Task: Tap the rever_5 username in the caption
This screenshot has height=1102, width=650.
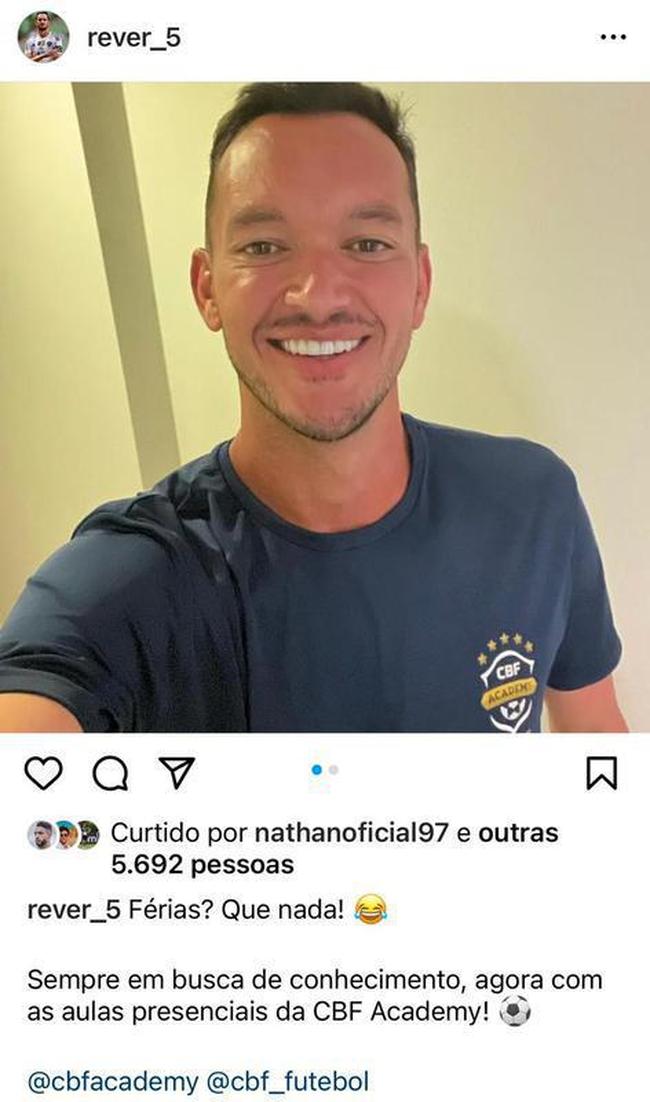Action: [74, 910]
